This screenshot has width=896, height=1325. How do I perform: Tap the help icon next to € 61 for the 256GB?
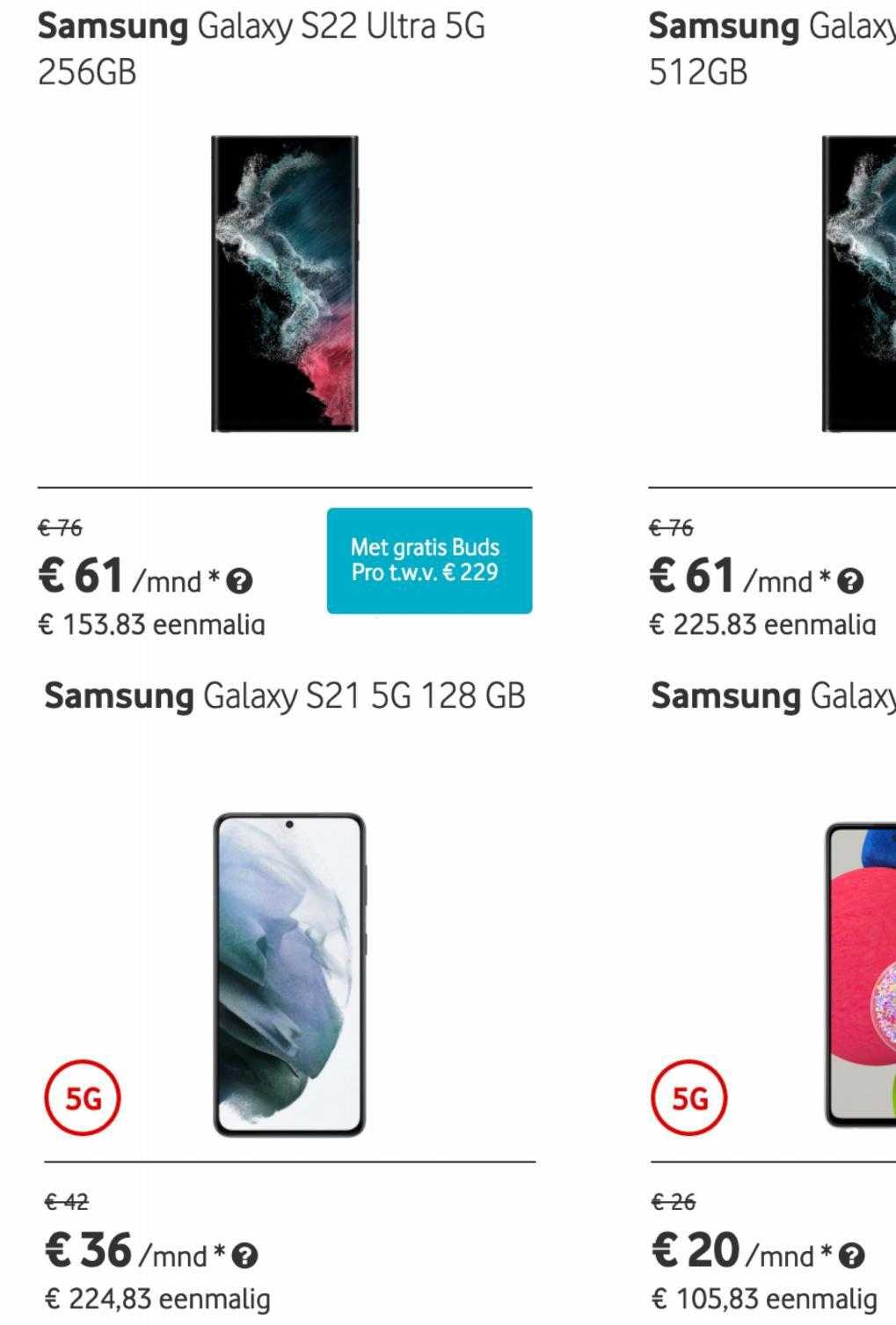pos(239,581)
